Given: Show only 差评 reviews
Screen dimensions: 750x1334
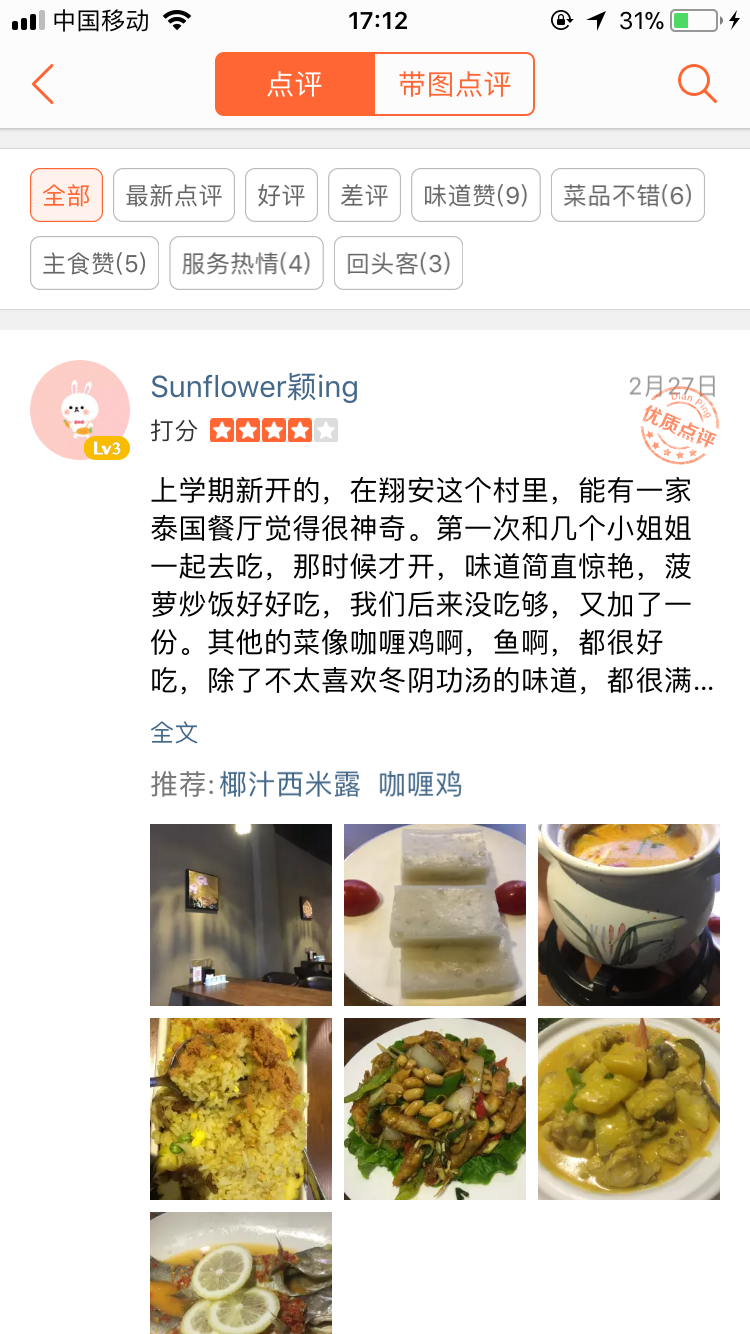Looking at the screenshot, I should [364, 195].
